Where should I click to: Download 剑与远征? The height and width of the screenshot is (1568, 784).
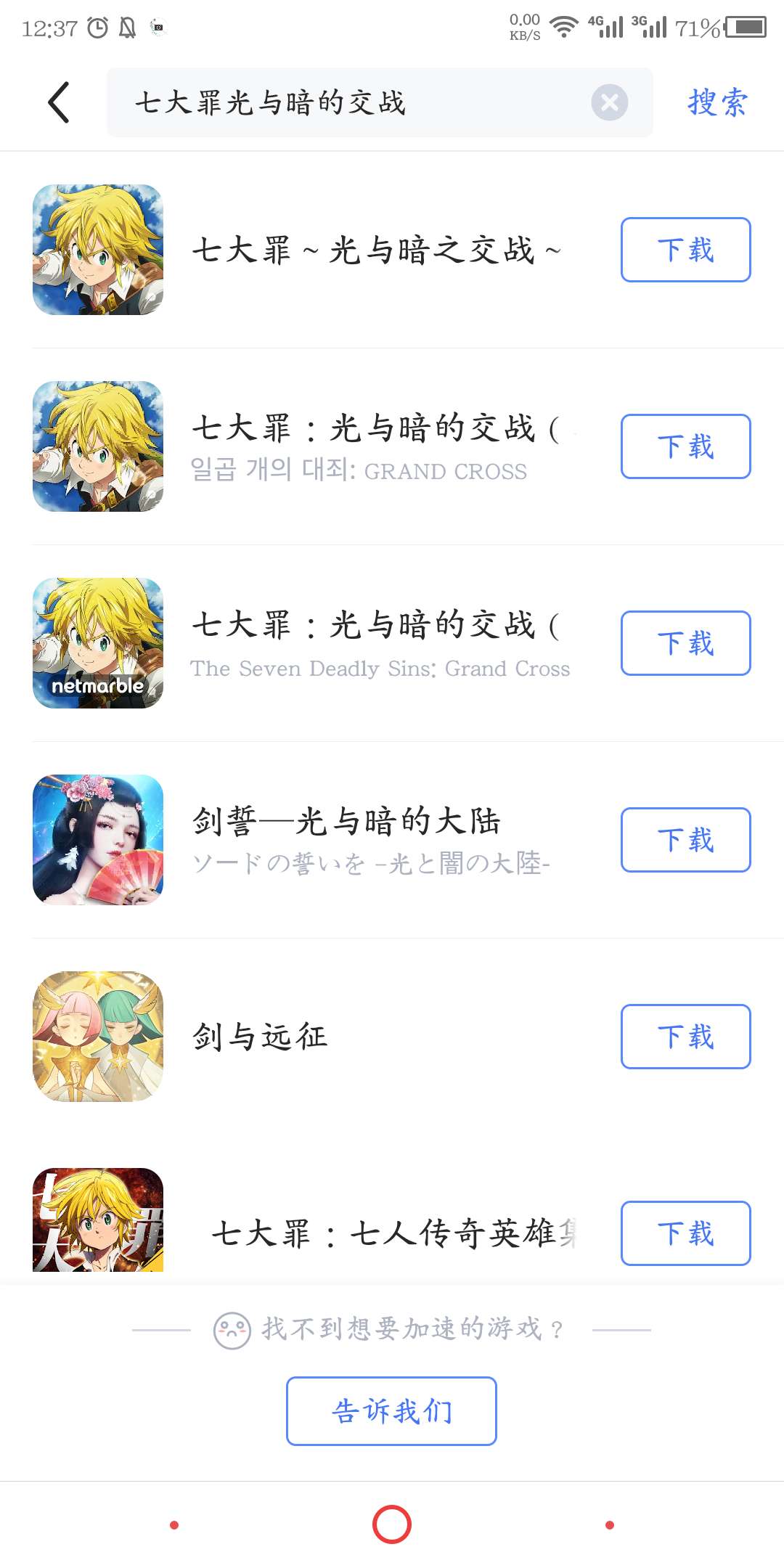685,1037
